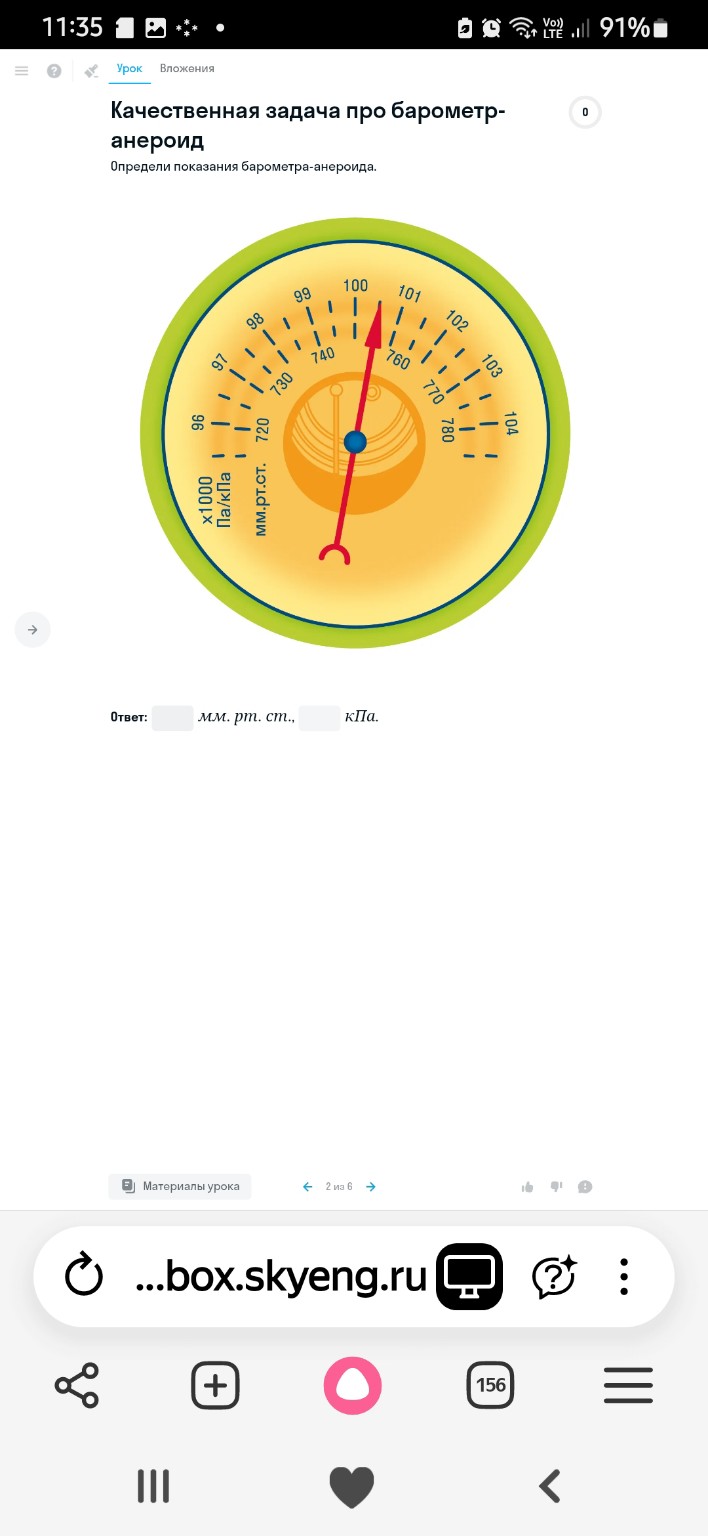Screen dimensions: 708x1536
Task: Open the browser overflow menu
Action: tap(624, 1276)
